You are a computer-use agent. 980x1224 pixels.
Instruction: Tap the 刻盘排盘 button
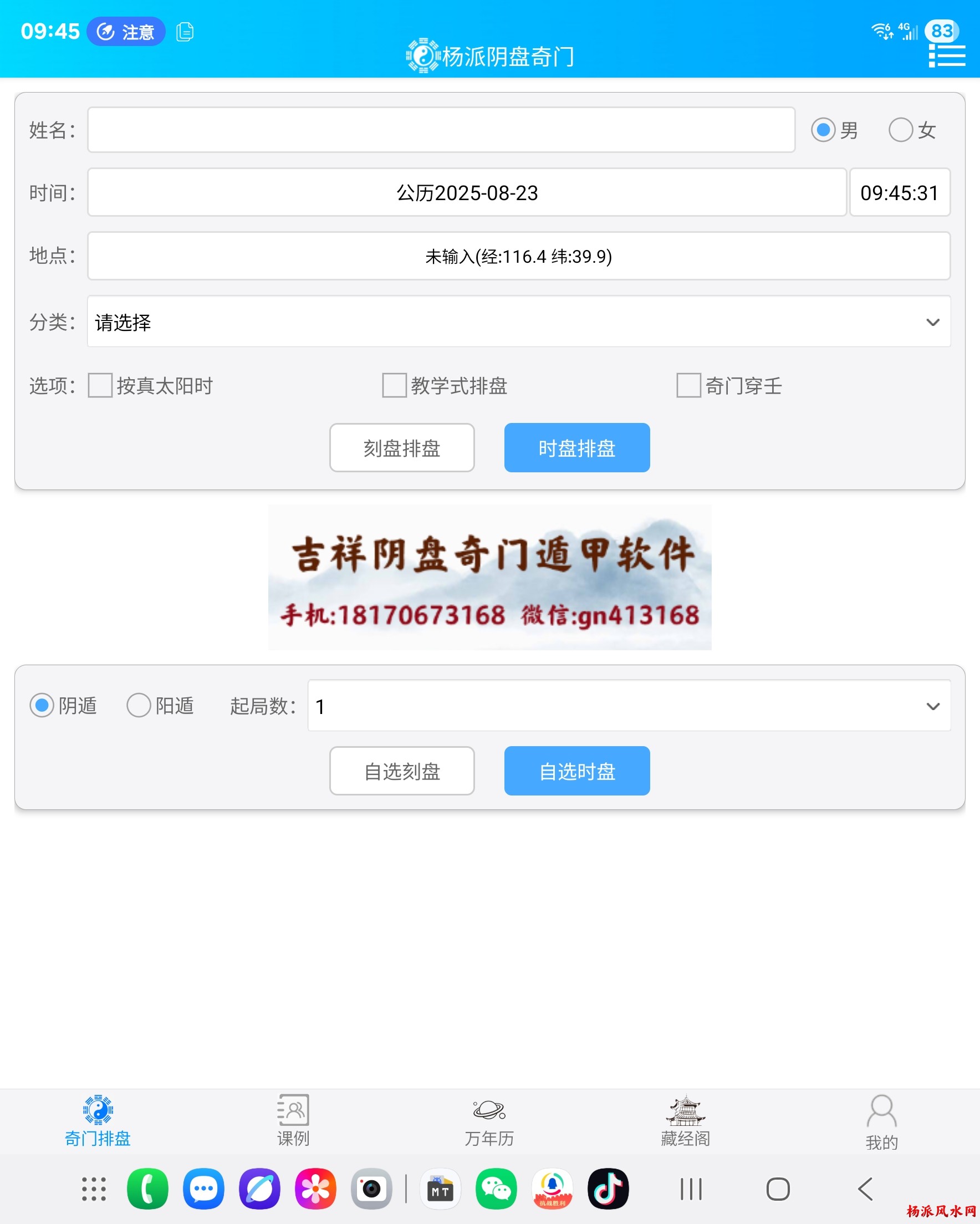401,448
